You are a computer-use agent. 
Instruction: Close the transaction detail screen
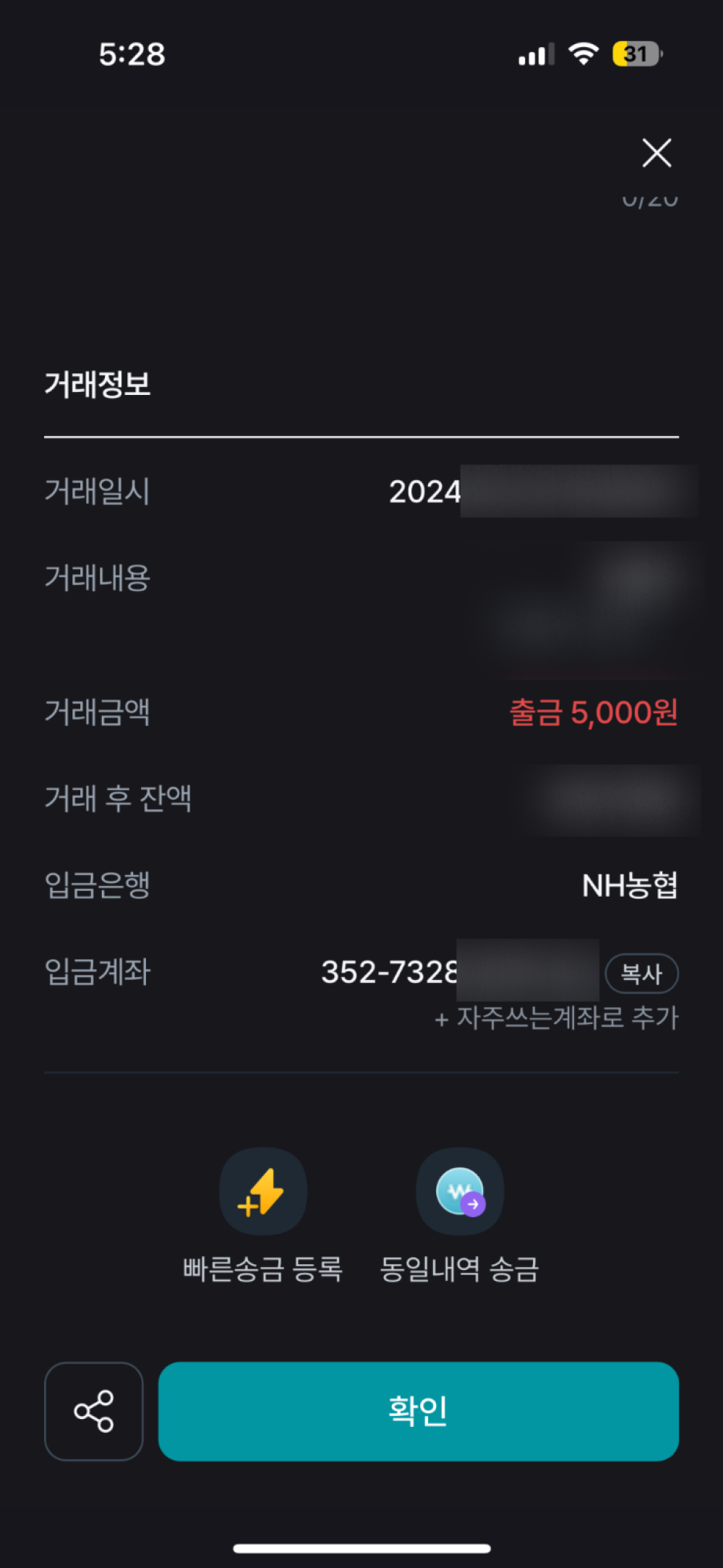click(x=656, y=153)
